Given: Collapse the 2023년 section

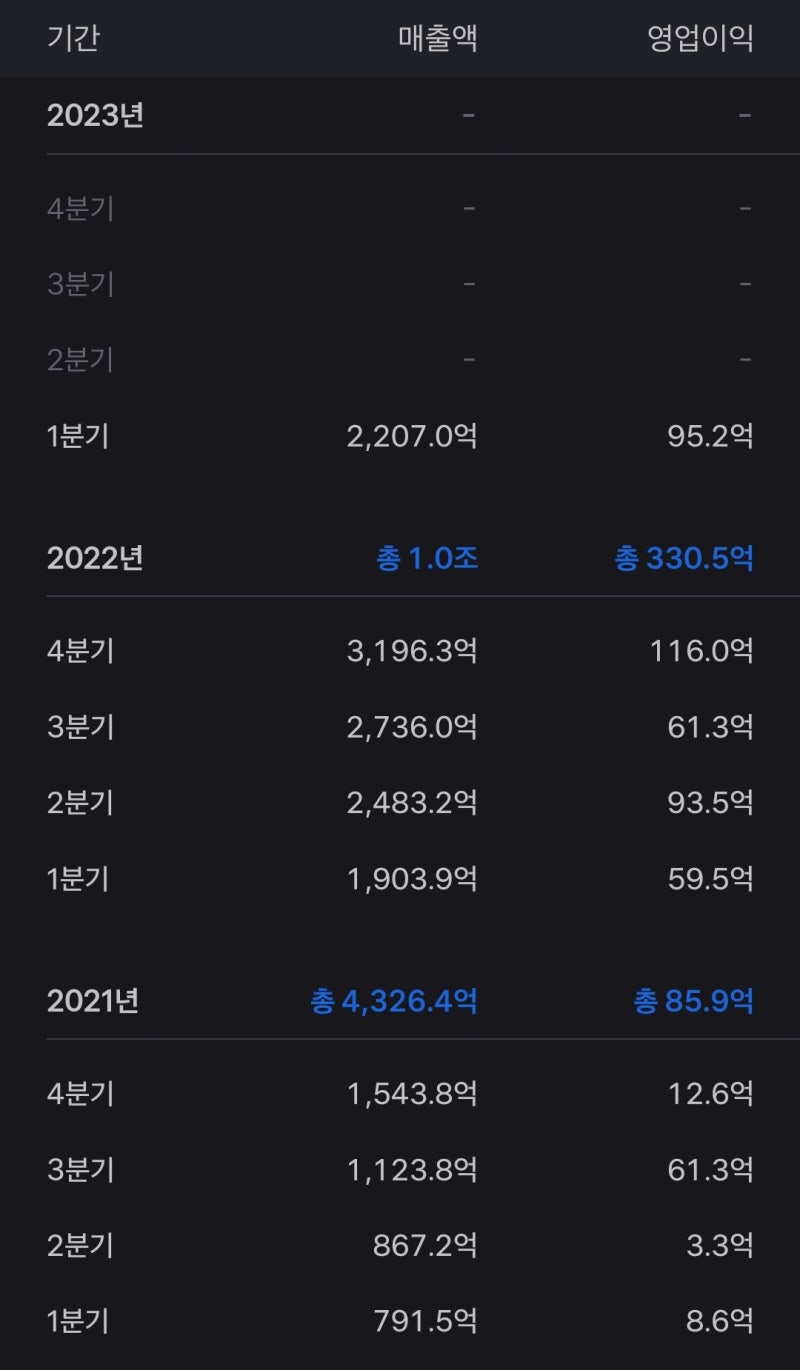Looking at the screenshot, I should (96, 114).
